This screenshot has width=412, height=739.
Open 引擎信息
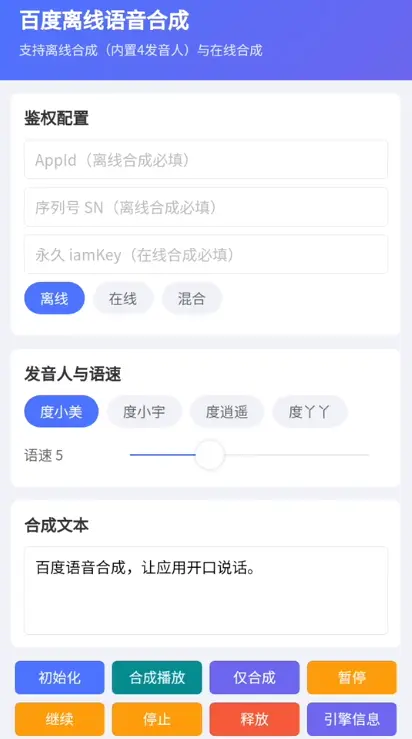352,719
